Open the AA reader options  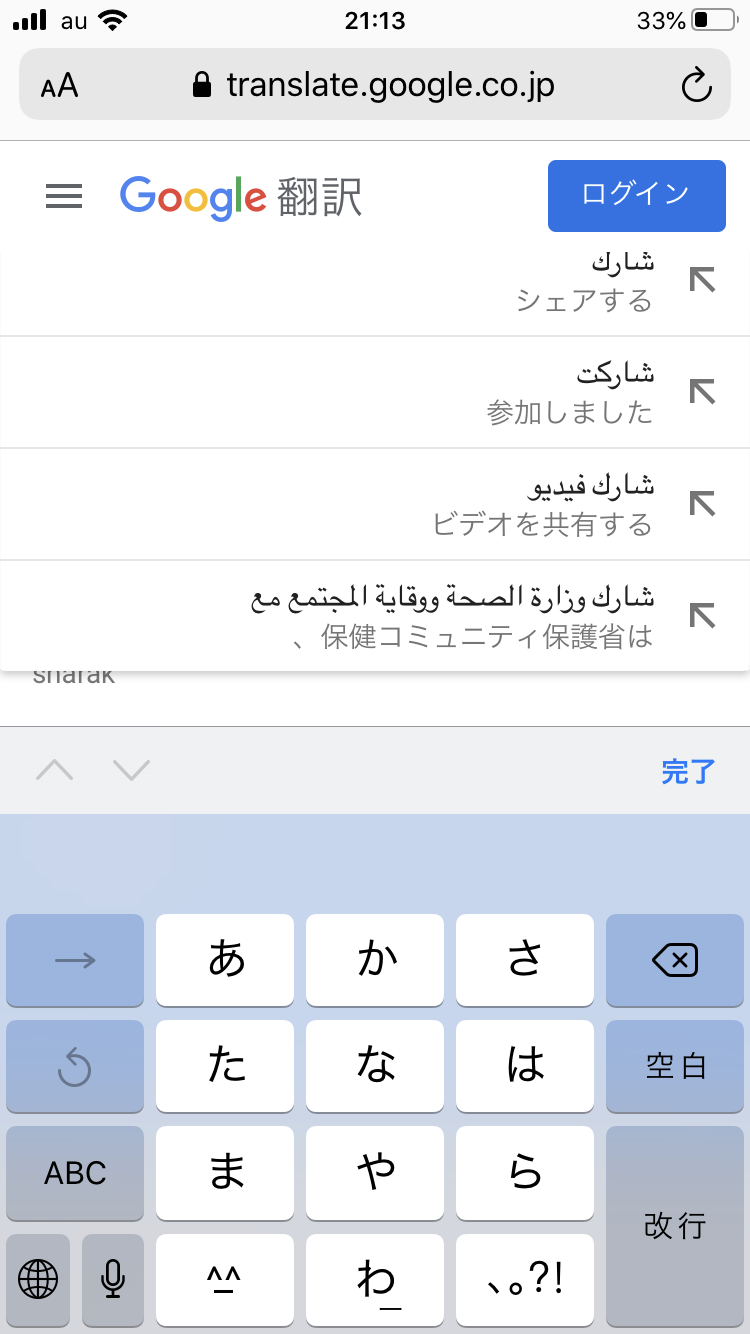[59, 86]
